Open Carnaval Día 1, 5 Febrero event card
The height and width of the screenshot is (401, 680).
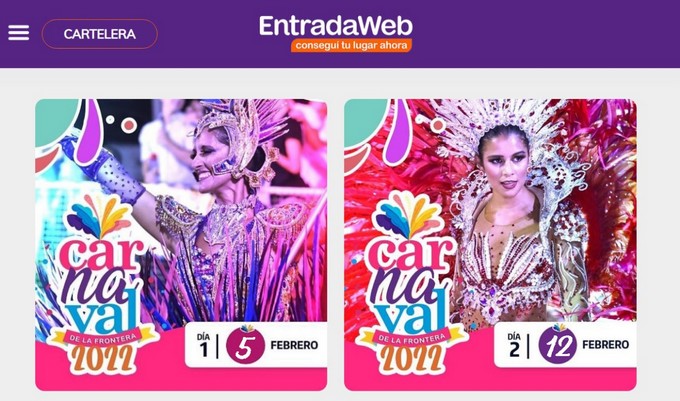[181, 244]
